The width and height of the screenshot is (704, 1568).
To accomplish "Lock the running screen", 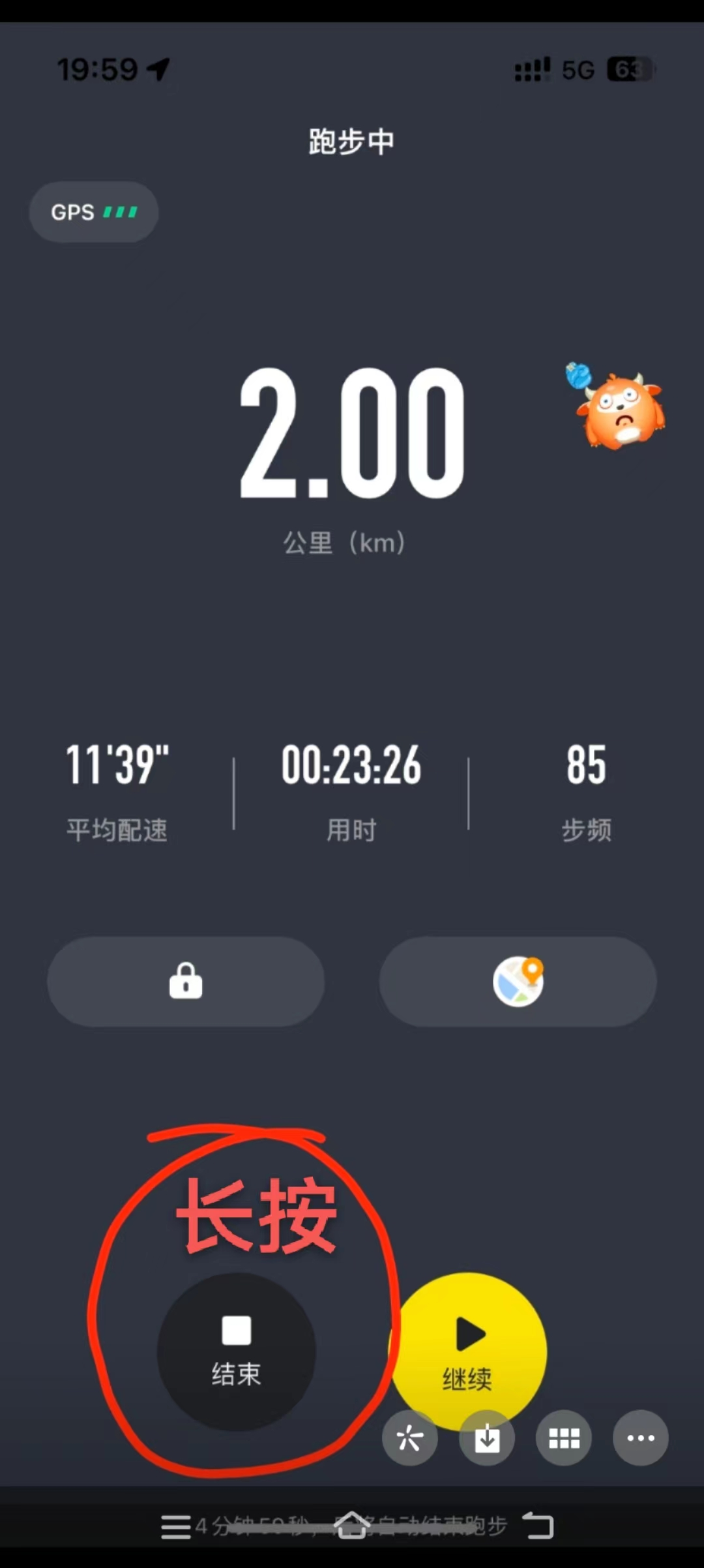I will click(186, 982).
